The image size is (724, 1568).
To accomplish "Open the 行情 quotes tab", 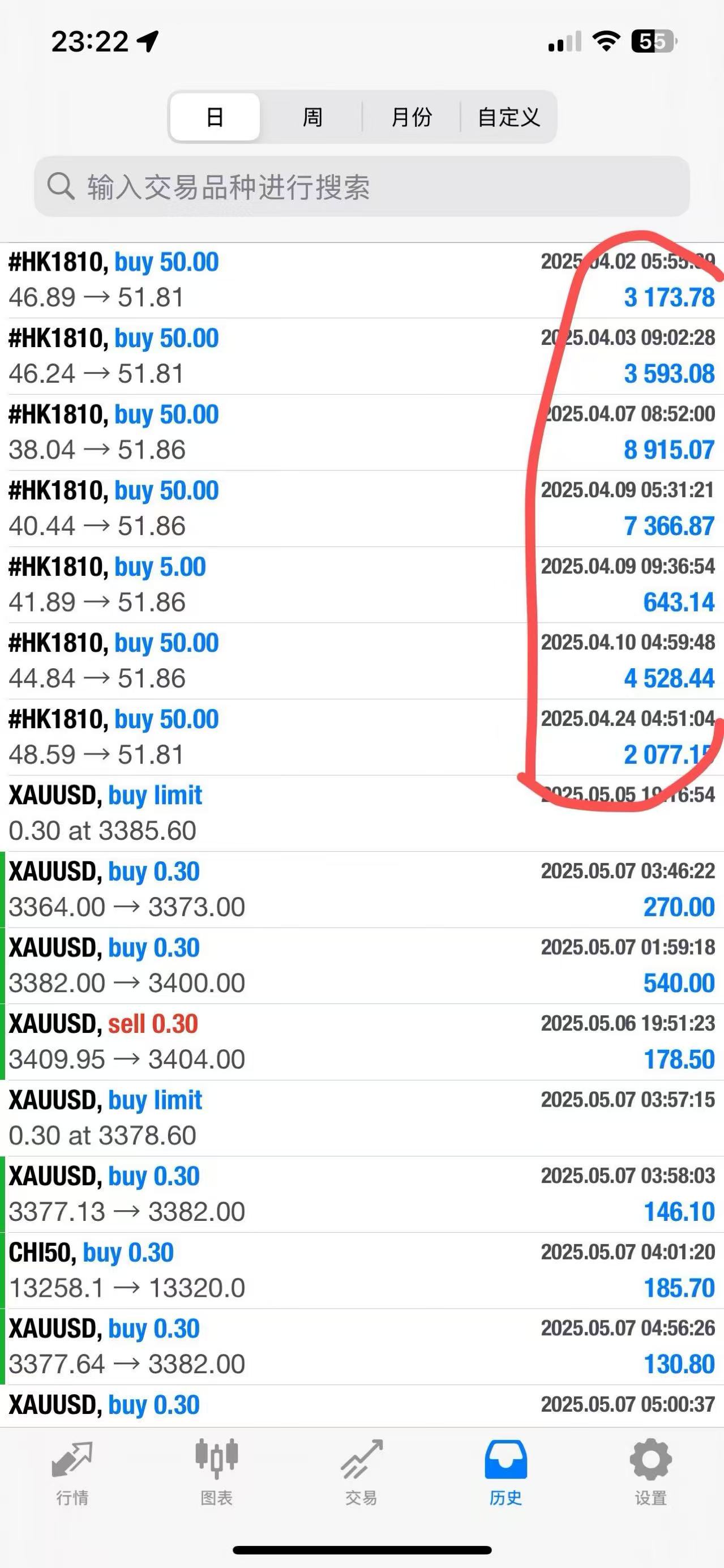I will (x=72, y=1473).
